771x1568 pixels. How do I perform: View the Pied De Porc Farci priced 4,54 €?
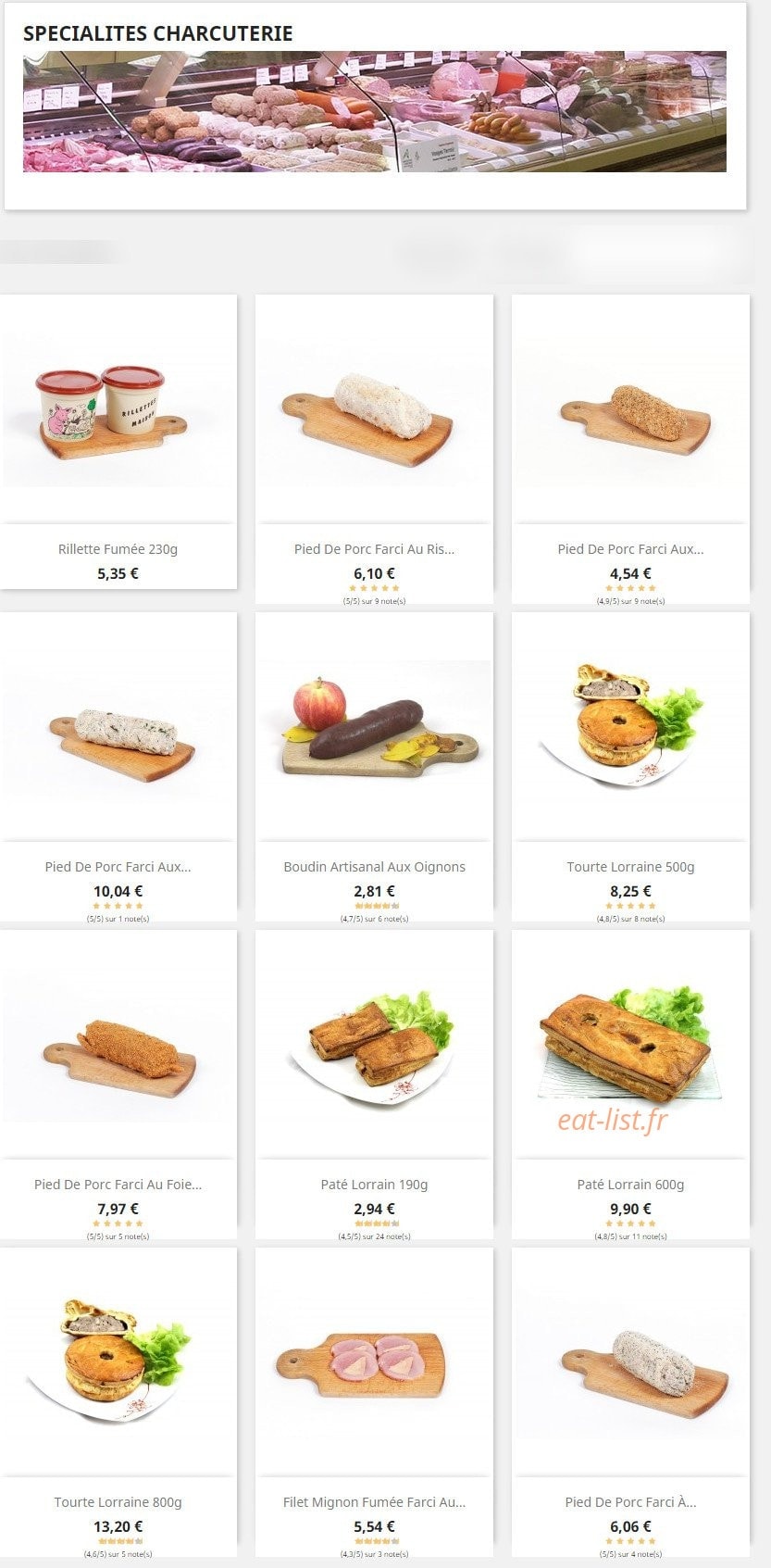point(630,449)
